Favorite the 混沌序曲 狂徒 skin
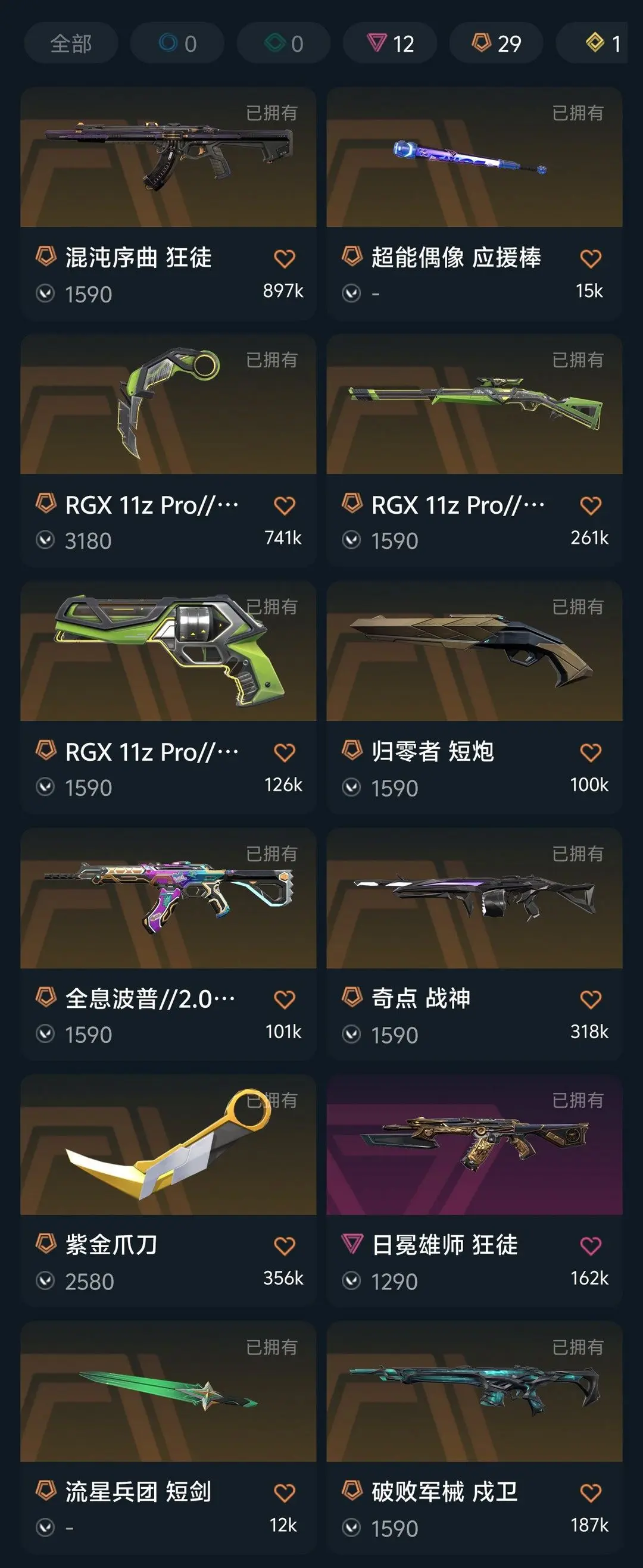The width and height of the screenshot is (643, 1568). [x=285, y=259]
